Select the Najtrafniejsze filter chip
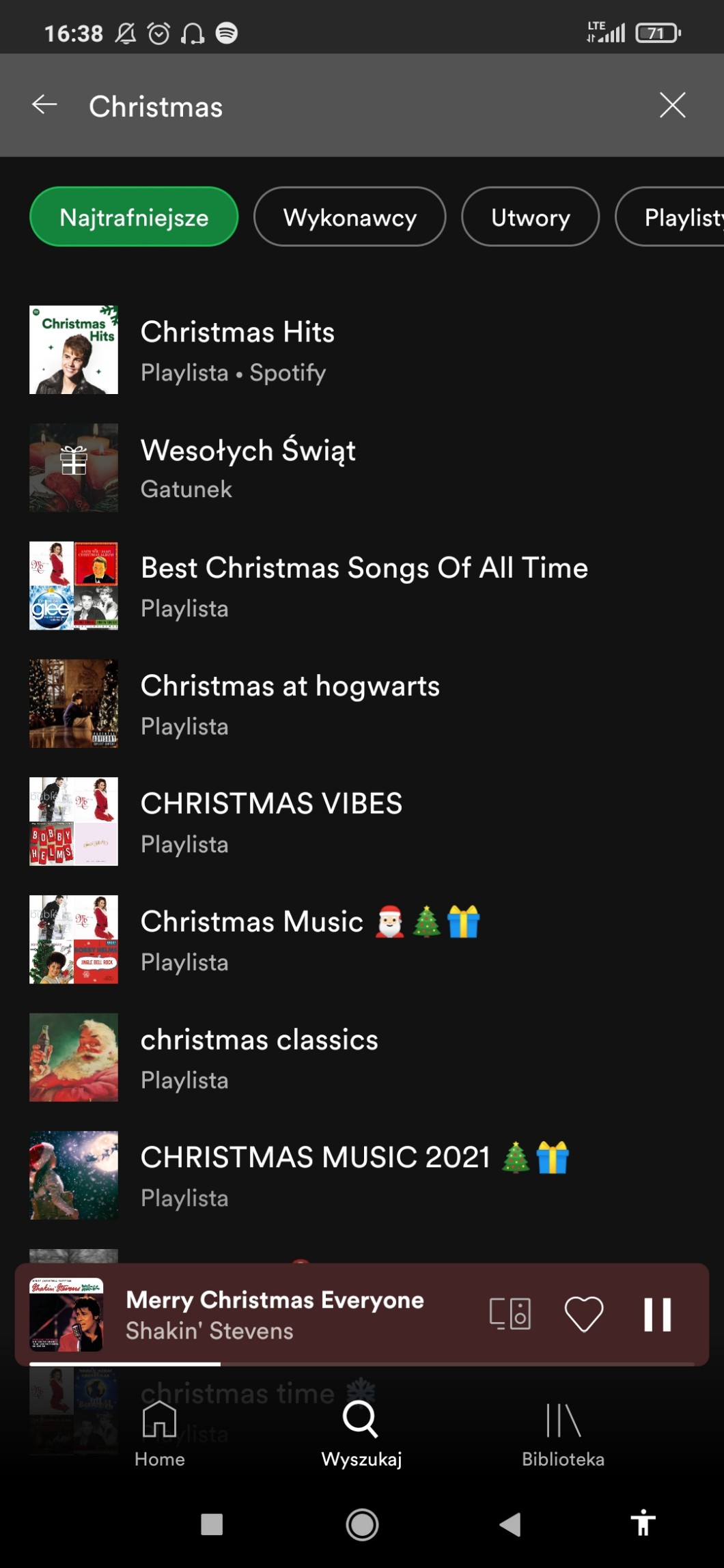 click(134, 217)
